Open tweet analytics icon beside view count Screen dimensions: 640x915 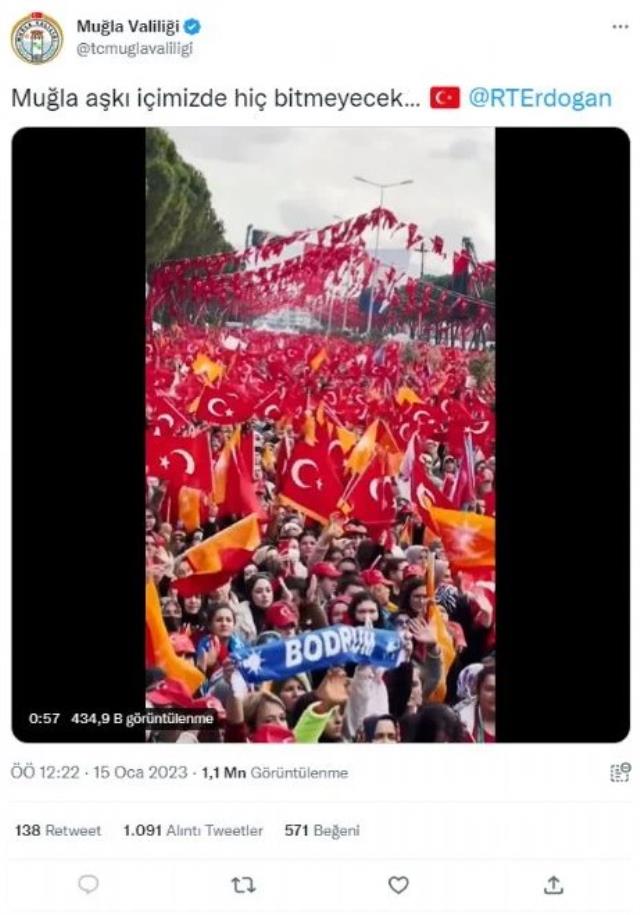[x=620, y=772]
